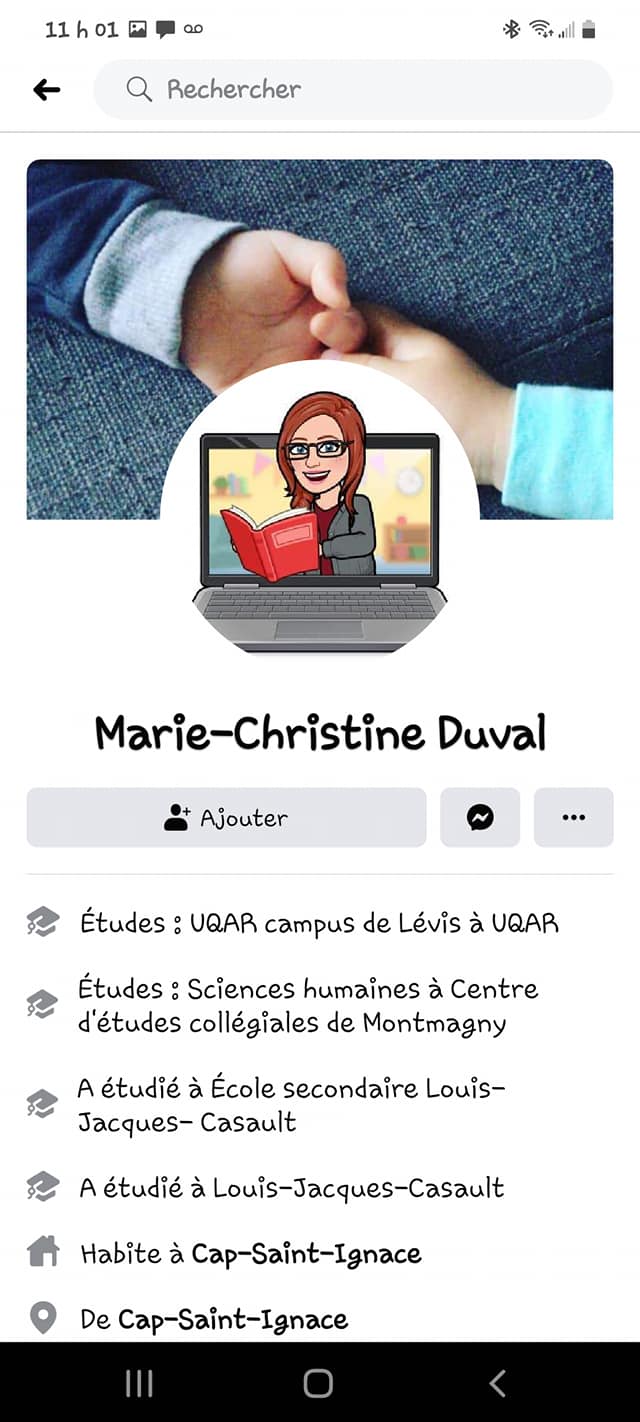The height and width of the screenshot is (1422, 640).
Task: Open the 'A étudié à Louis-Jacques-Casault' entry
Action: coord(290,1188)
